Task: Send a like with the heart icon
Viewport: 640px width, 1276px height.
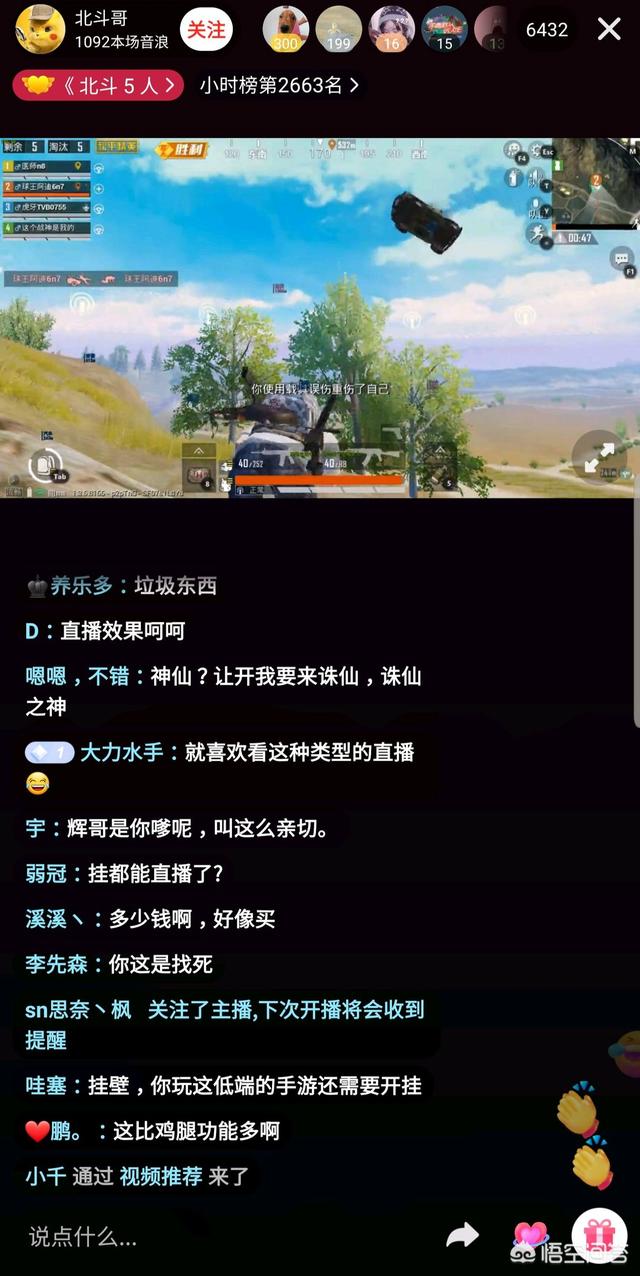Action: point(531,1236)
